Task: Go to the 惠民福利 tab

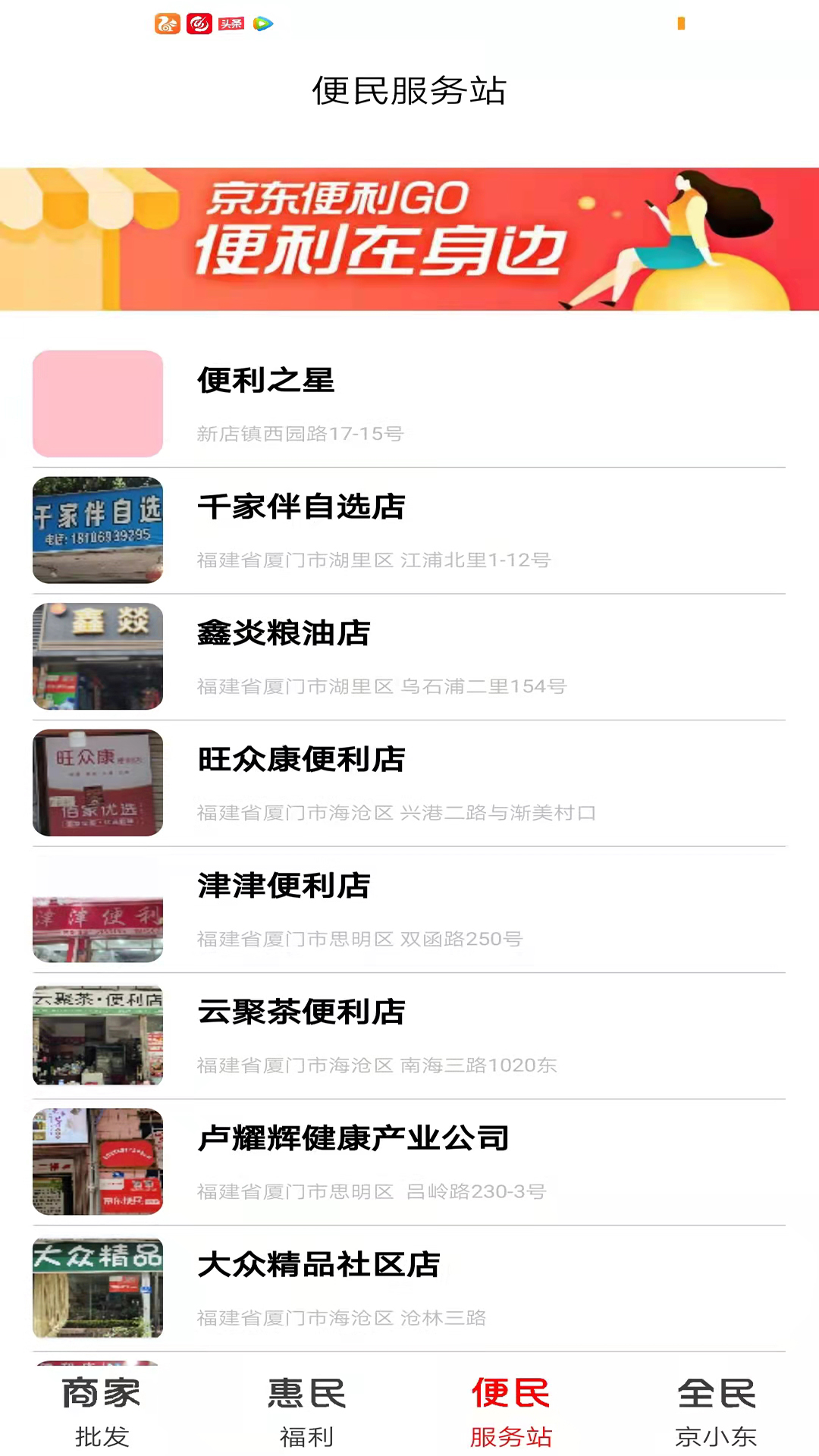Action: 307,1412
